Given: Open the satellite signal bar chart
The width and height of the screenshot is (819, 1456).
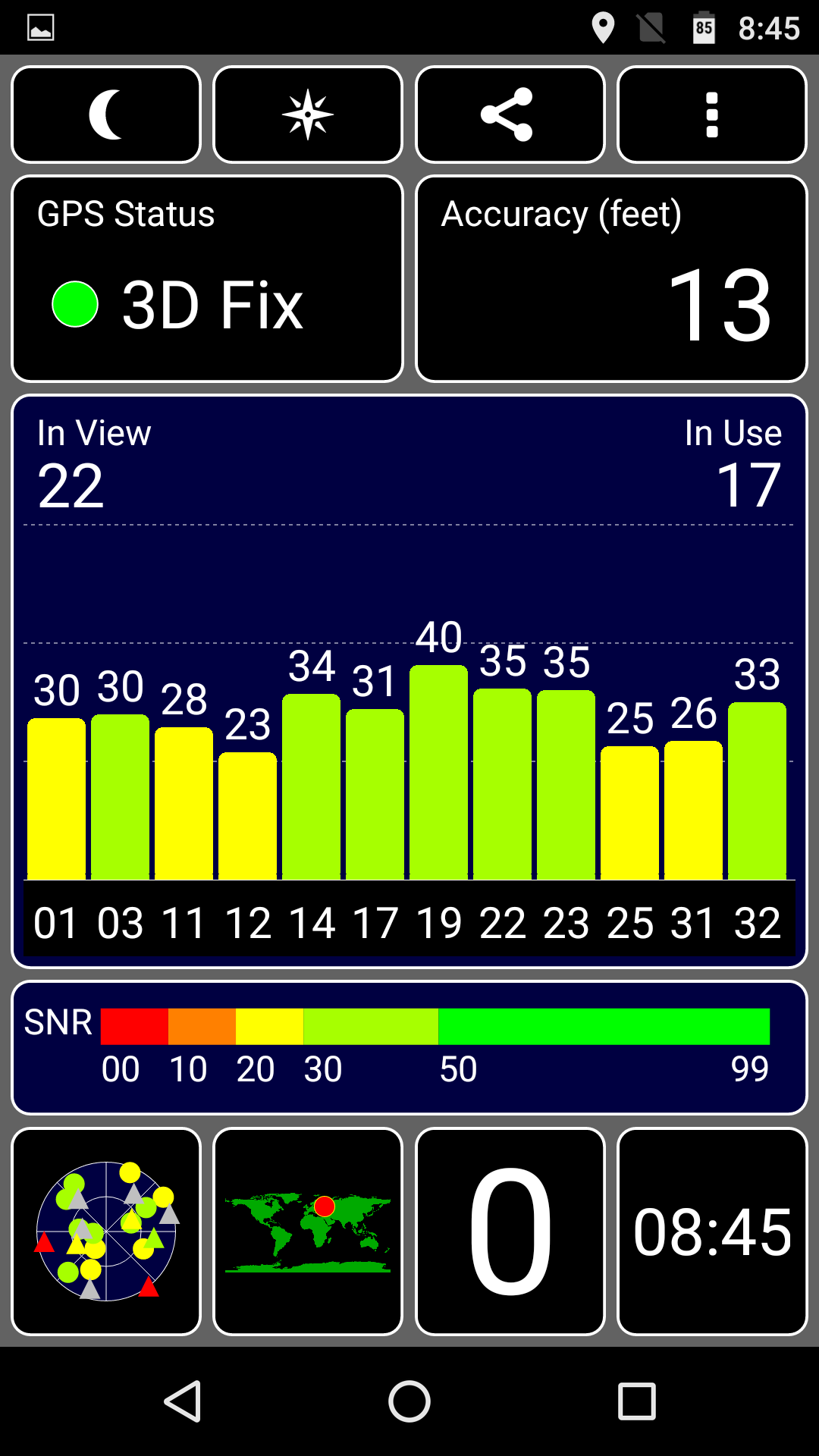Looking at the screenshot, I should [409, 681].
